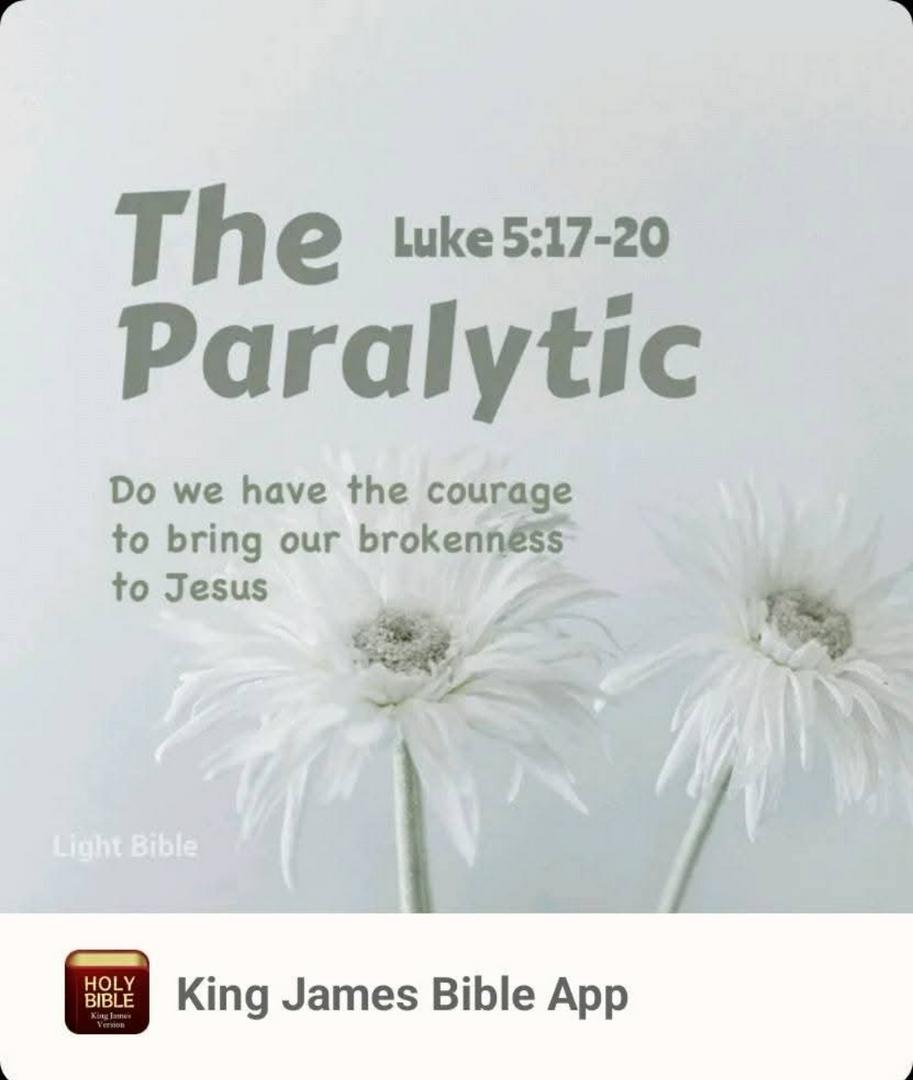The height and width of the screenshot is (1080, 913).
Task: Open The Paralytic Luke 5:17-20 image card
Action: [456, 455]
